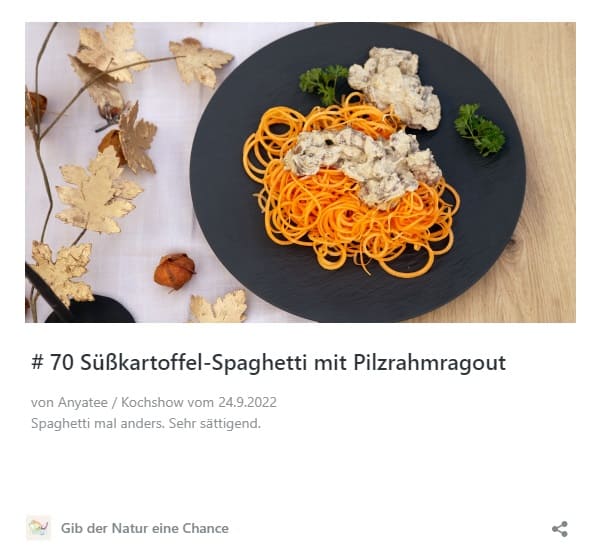
Task: Open the Süßkartoffel-Spaghetti recipe image
Action: pyautogui.click(x=300, y=172)
